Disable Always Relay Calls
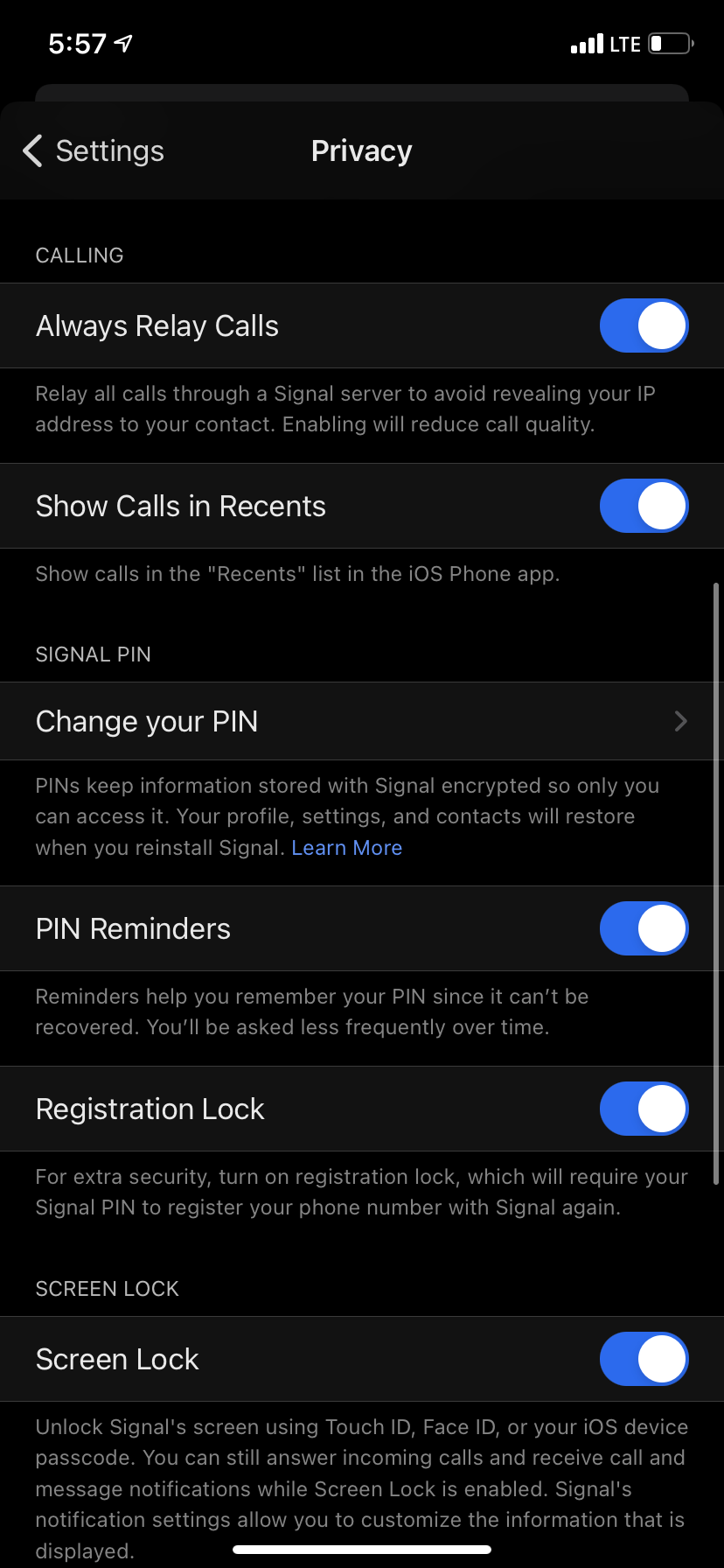This screenshot has height=1568, width=724. (x=644, y=325)
